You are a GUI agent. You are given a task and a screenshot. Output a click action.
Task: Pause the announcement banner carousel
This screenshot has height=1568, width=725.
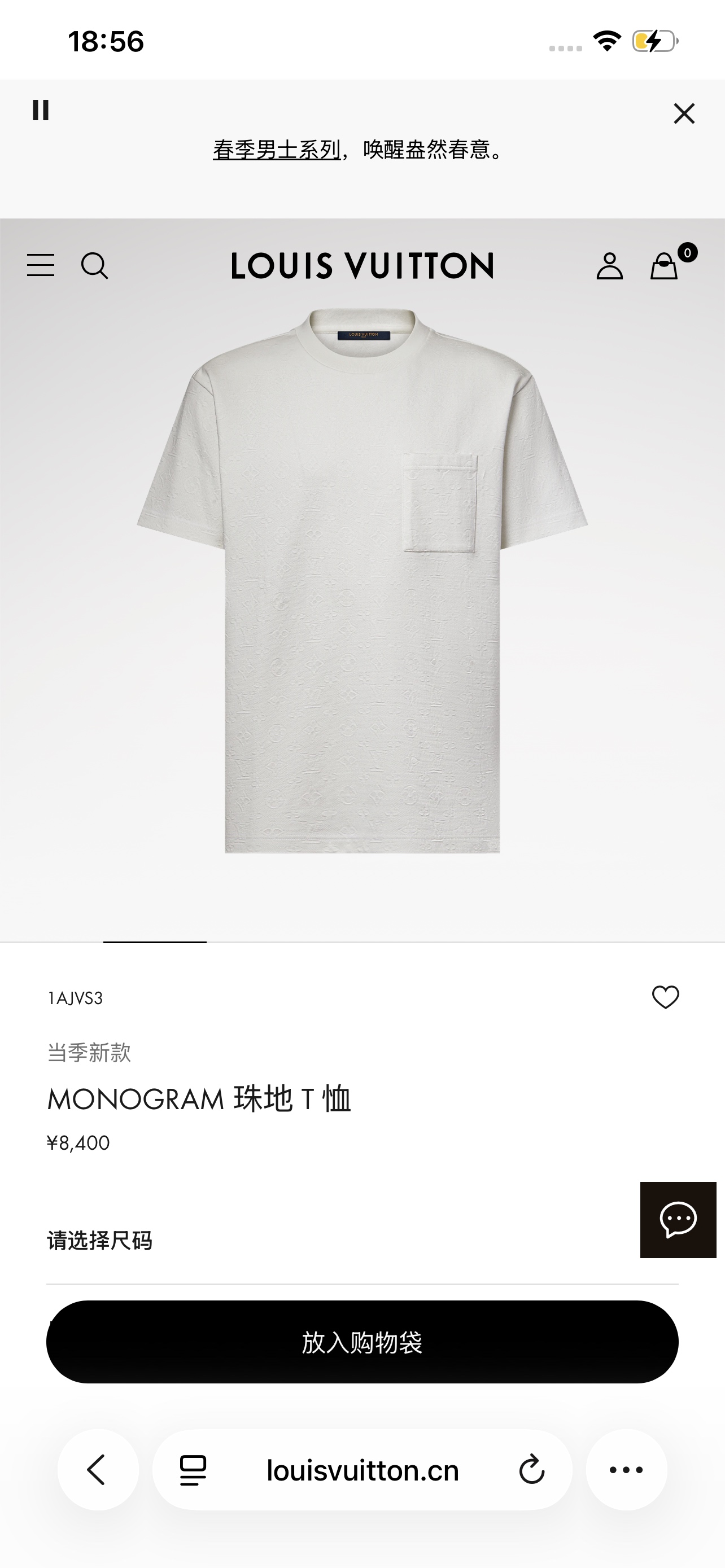point(41,110)
